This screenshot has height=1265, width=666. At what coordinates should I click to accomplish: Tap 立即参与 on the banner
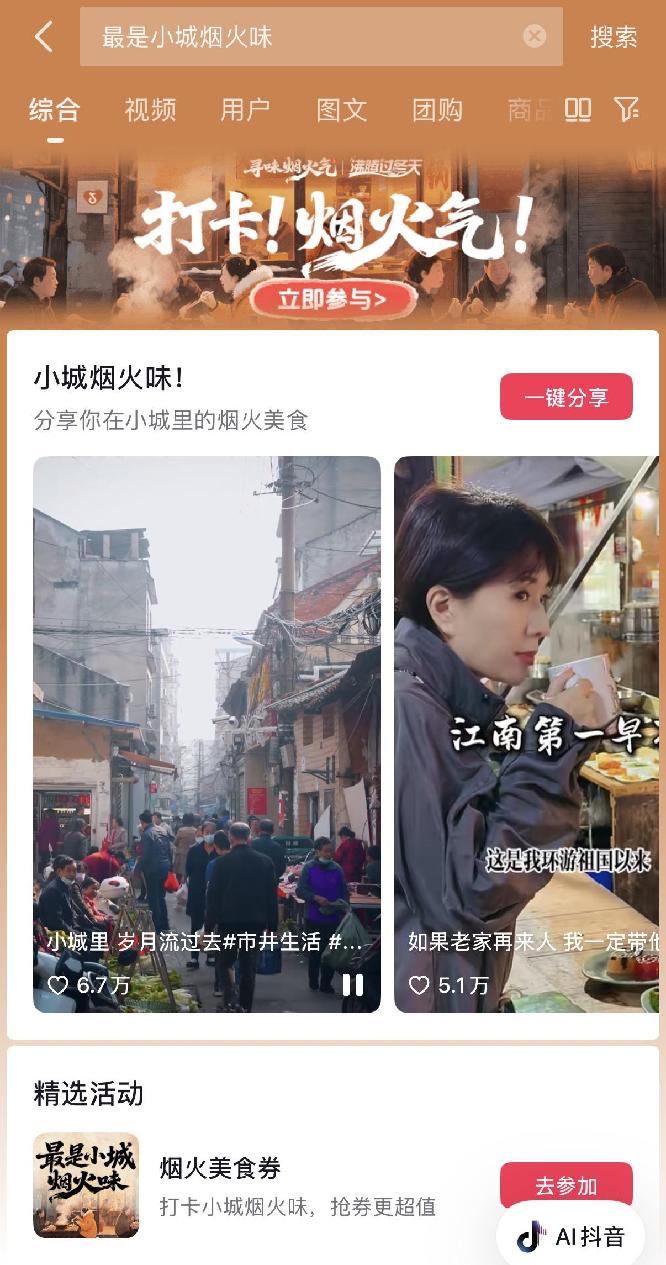[332, 298]
